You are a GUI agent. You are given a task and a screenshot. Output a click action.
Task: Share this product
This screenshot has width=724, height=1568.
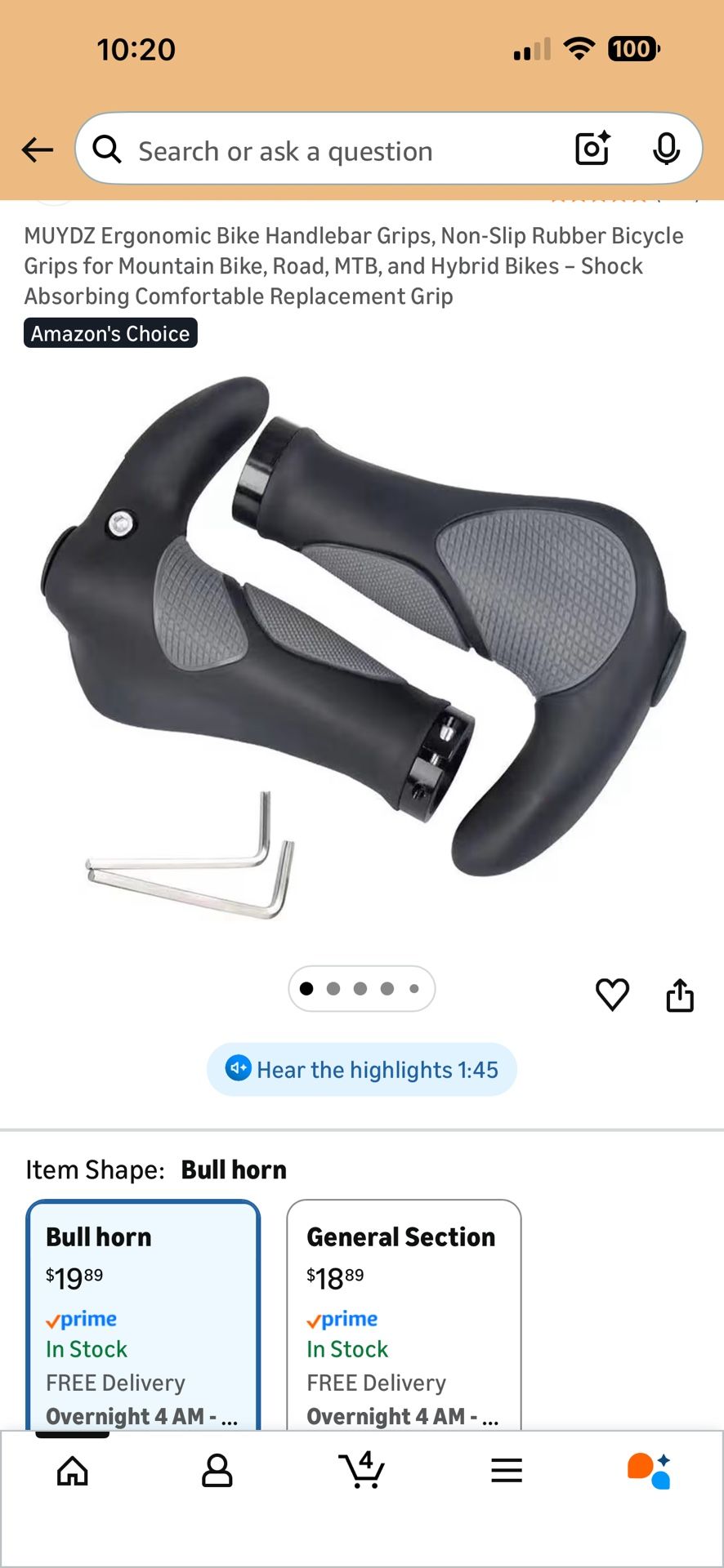click(680, 995)
